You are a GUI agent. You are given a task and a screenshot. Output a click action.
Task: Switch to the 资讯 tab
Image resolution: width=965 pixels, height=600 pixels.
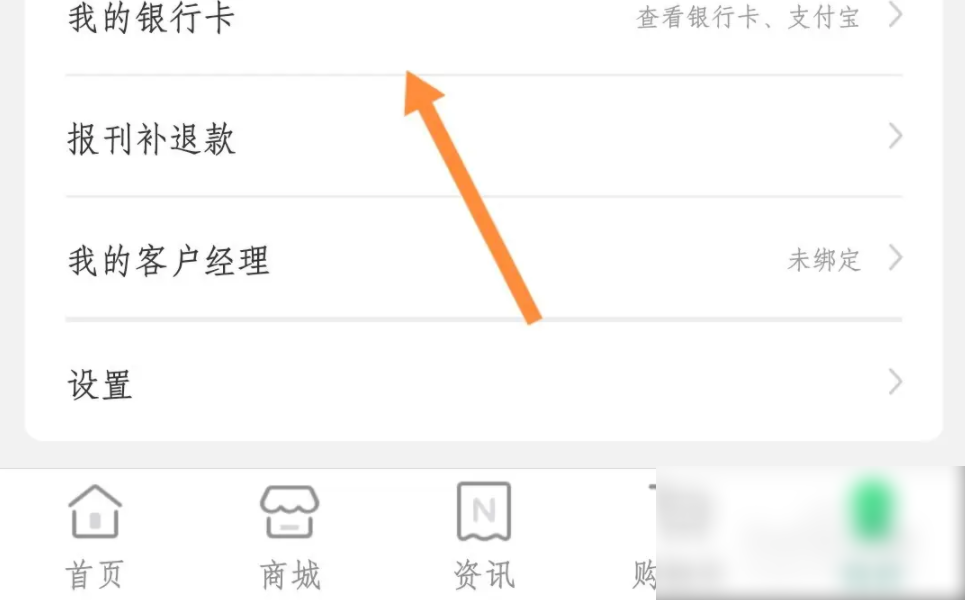[484, 537]
